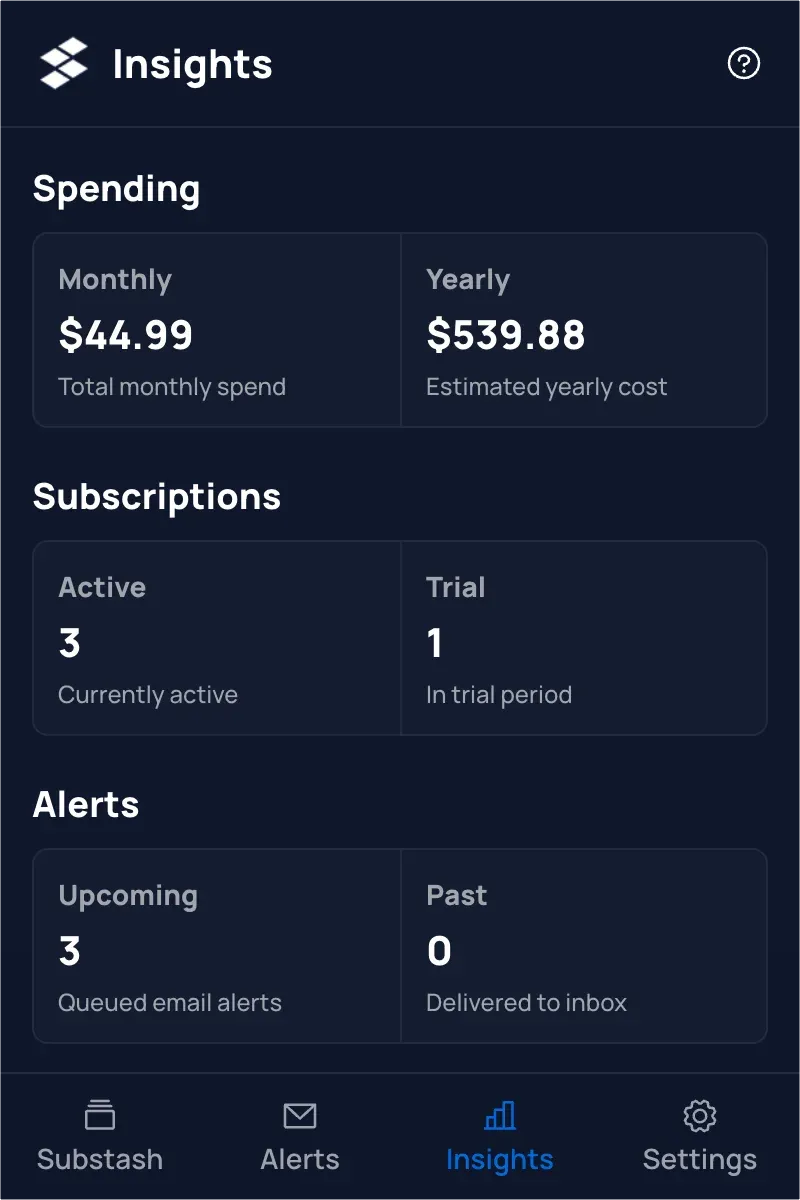Click the Active subscriptions count of 3
This screenshot has height=1200, width=800.
(217, 638)
